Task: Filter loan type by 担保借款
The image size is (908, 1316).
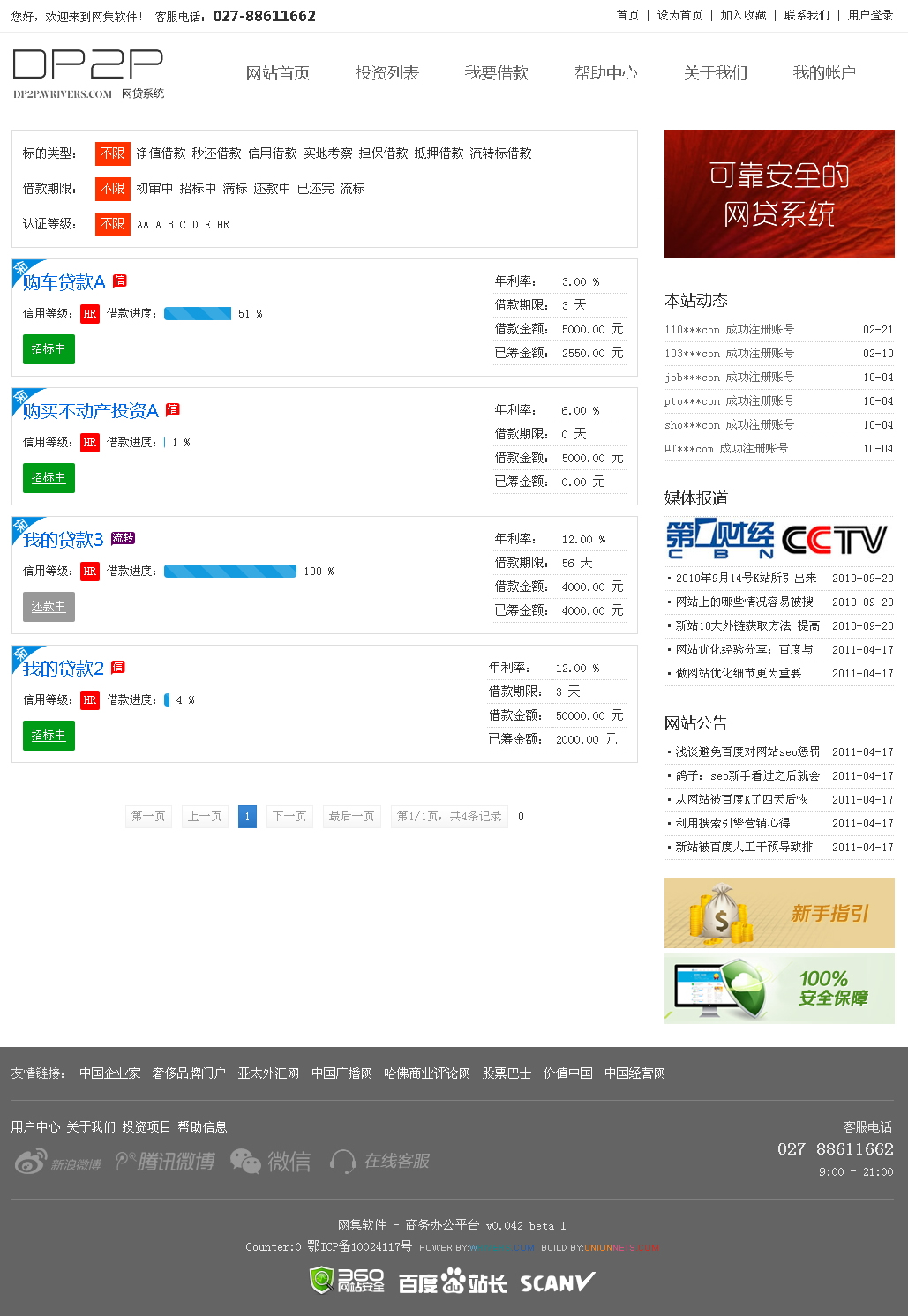Action: (x=383, y=153)
